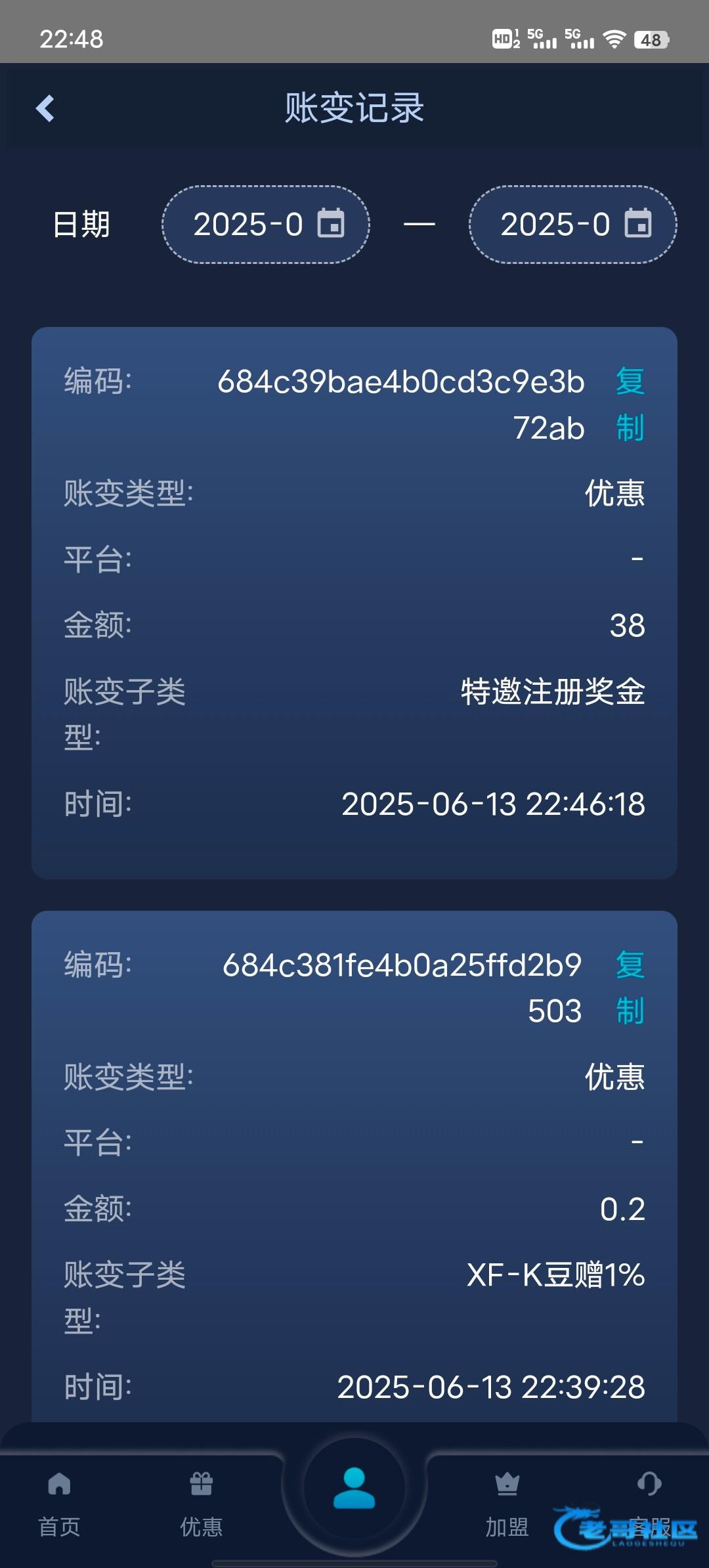
Task: Copy code 684c39bae4b0cd3c9e3b72ab
Action: pyautogui.click(x=630, y=404)
